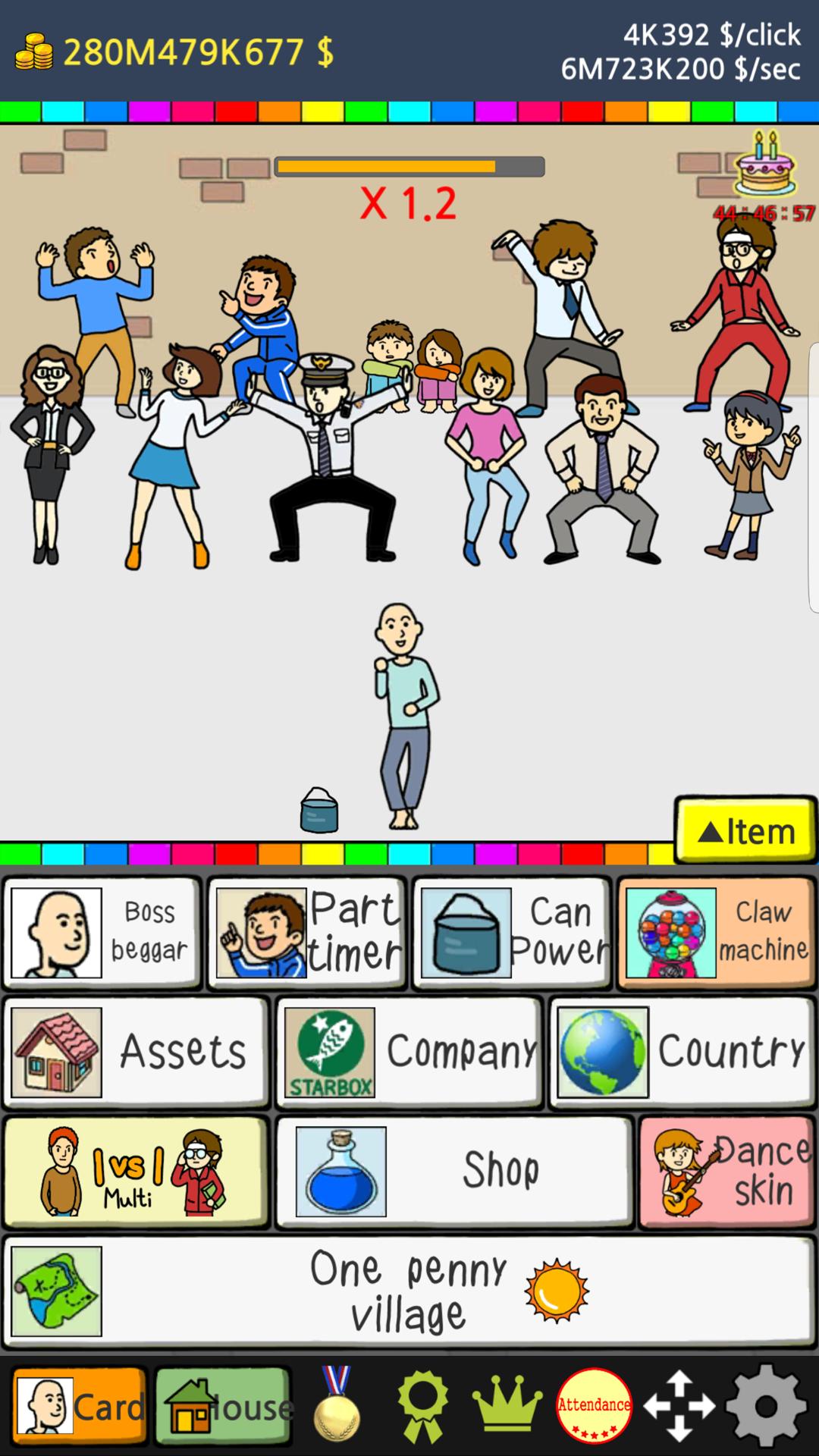
Task: Open the Country menu
Action: (682, 1053)
